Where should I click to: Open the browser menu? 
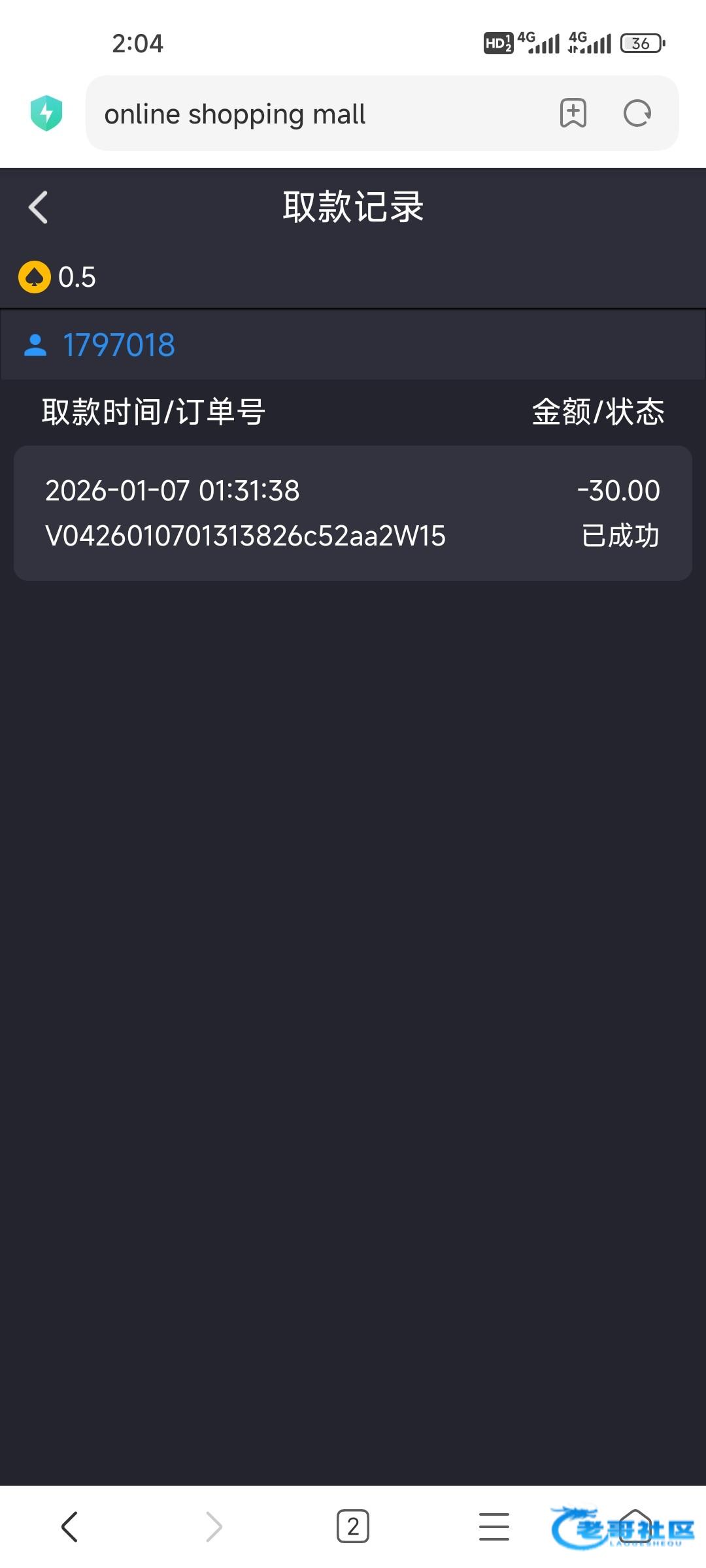pos(494,1527)
